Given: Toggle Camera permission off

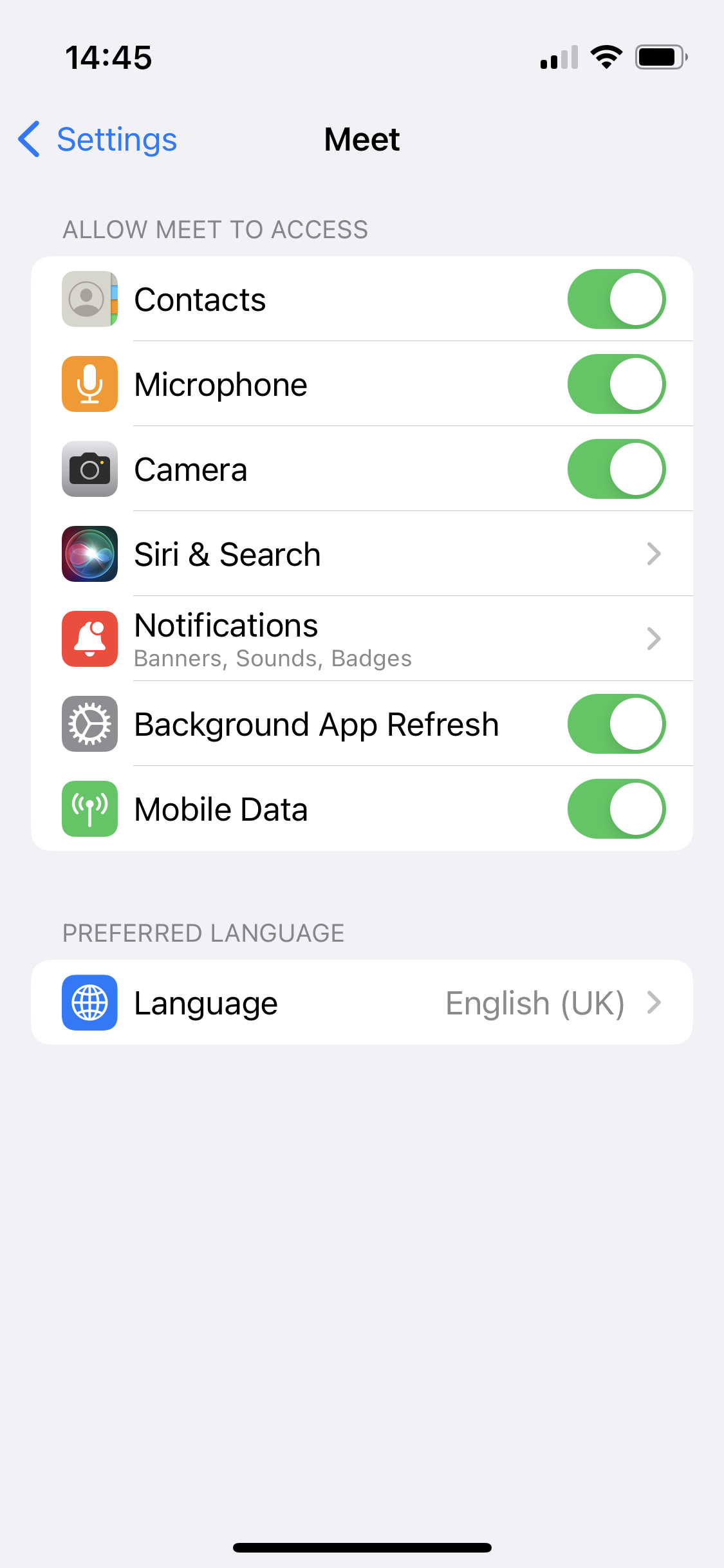Looking at the screenshot, I should 616,469.
